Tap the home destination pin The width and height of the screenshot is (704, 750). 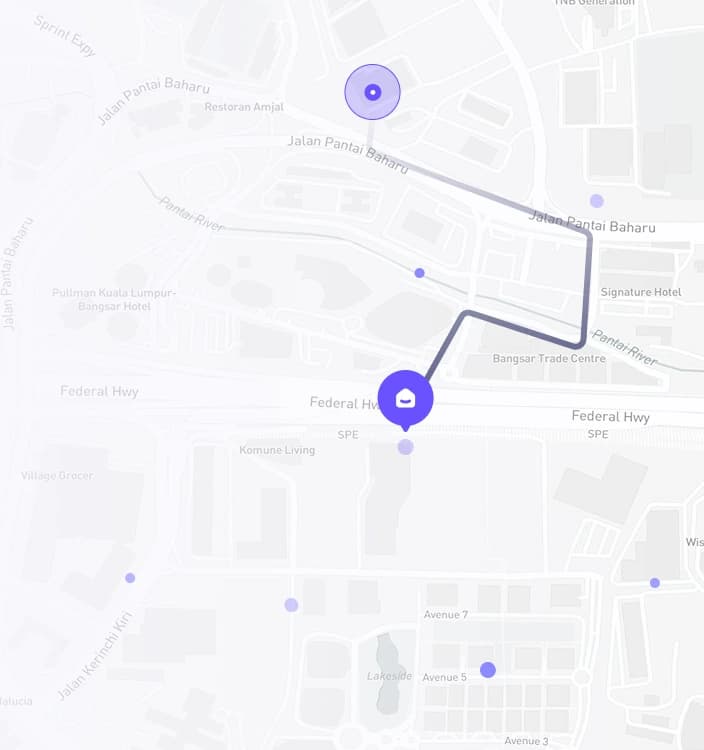405,398
